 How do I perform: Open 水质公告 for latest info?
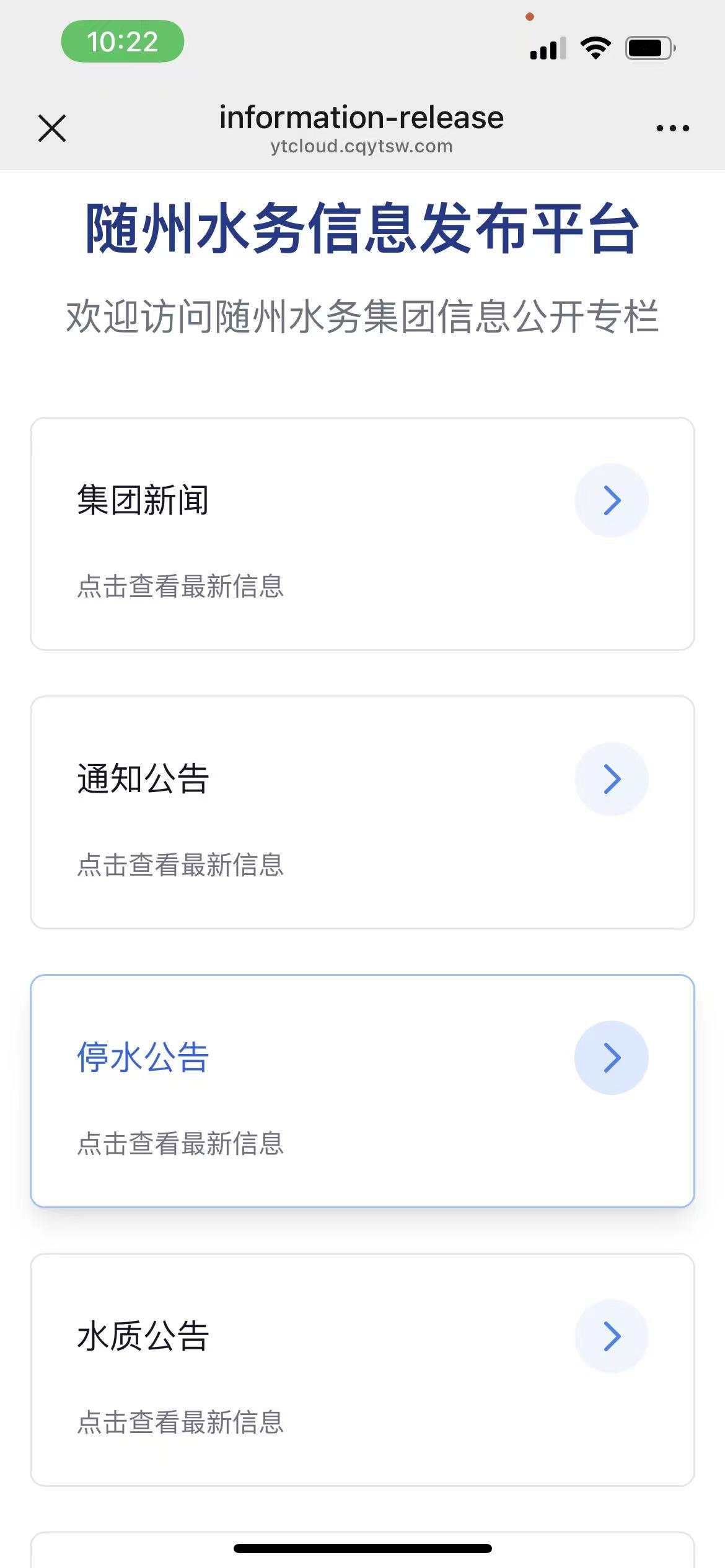point(362,1369)
